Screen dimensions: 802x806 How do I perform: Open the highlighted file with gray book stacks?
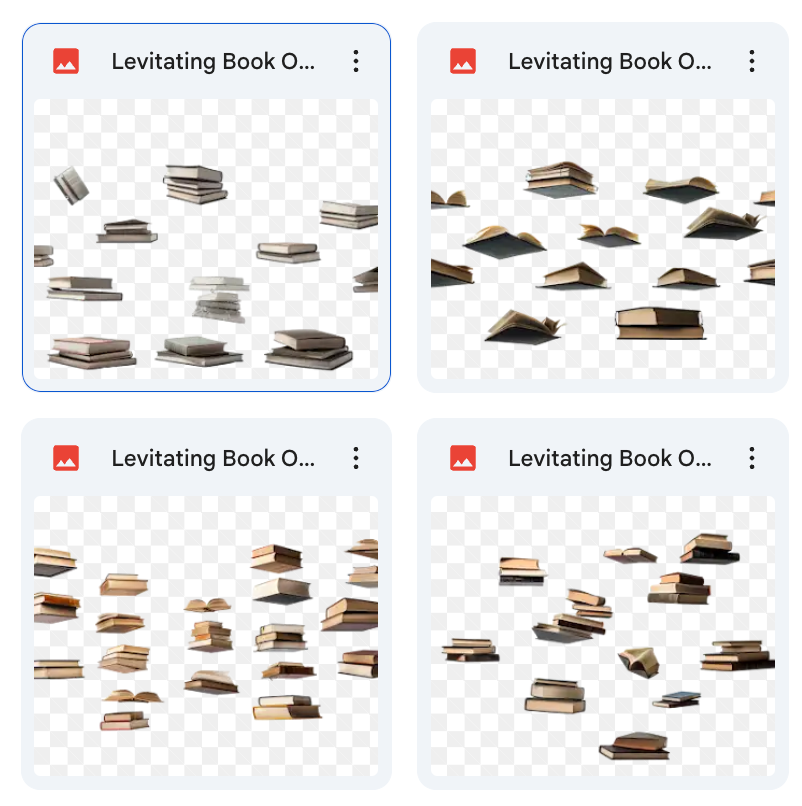[206, 238]
